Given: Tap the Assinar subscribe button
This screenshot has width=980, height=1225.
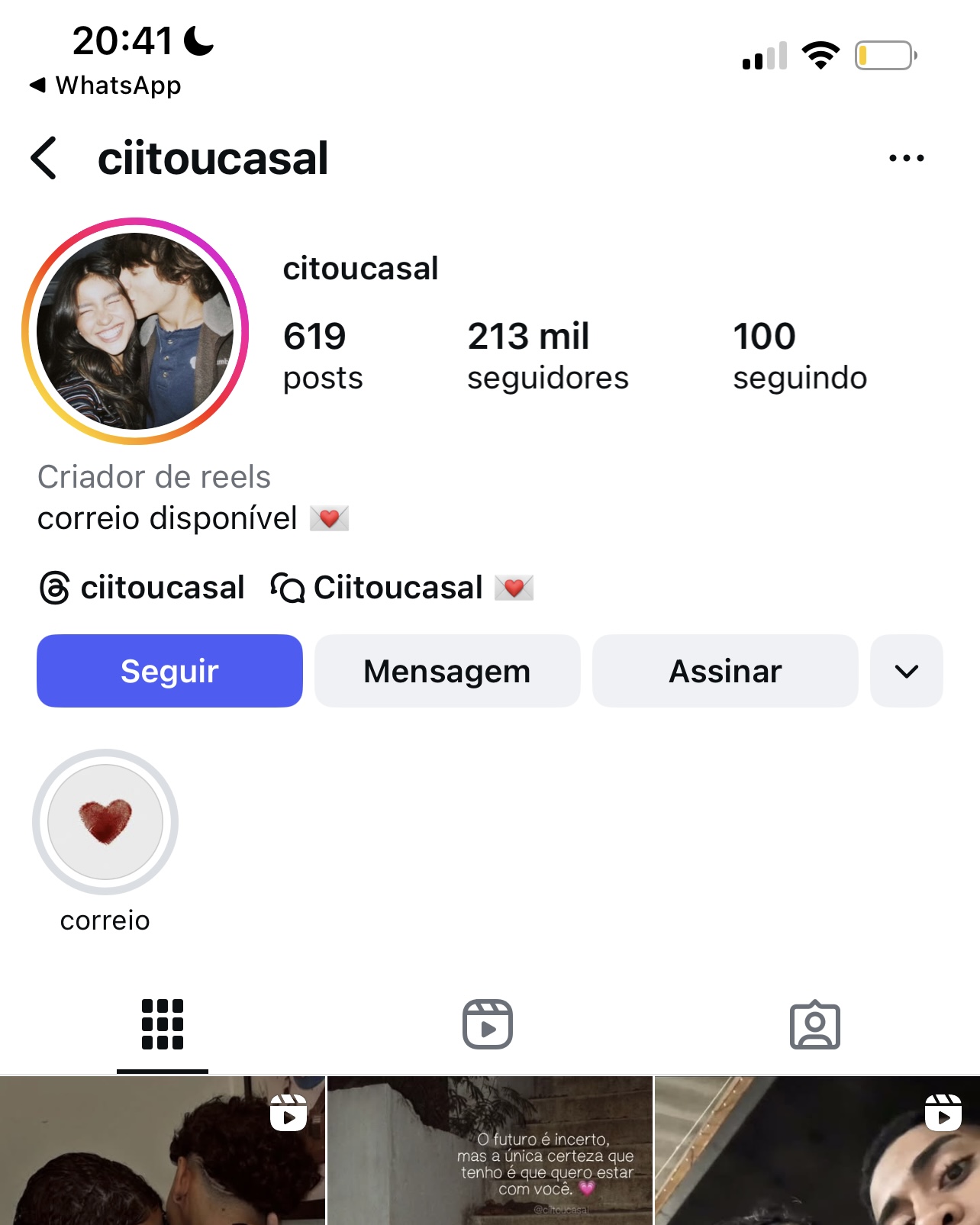Looking at the screenshot, I should point(725,671).
